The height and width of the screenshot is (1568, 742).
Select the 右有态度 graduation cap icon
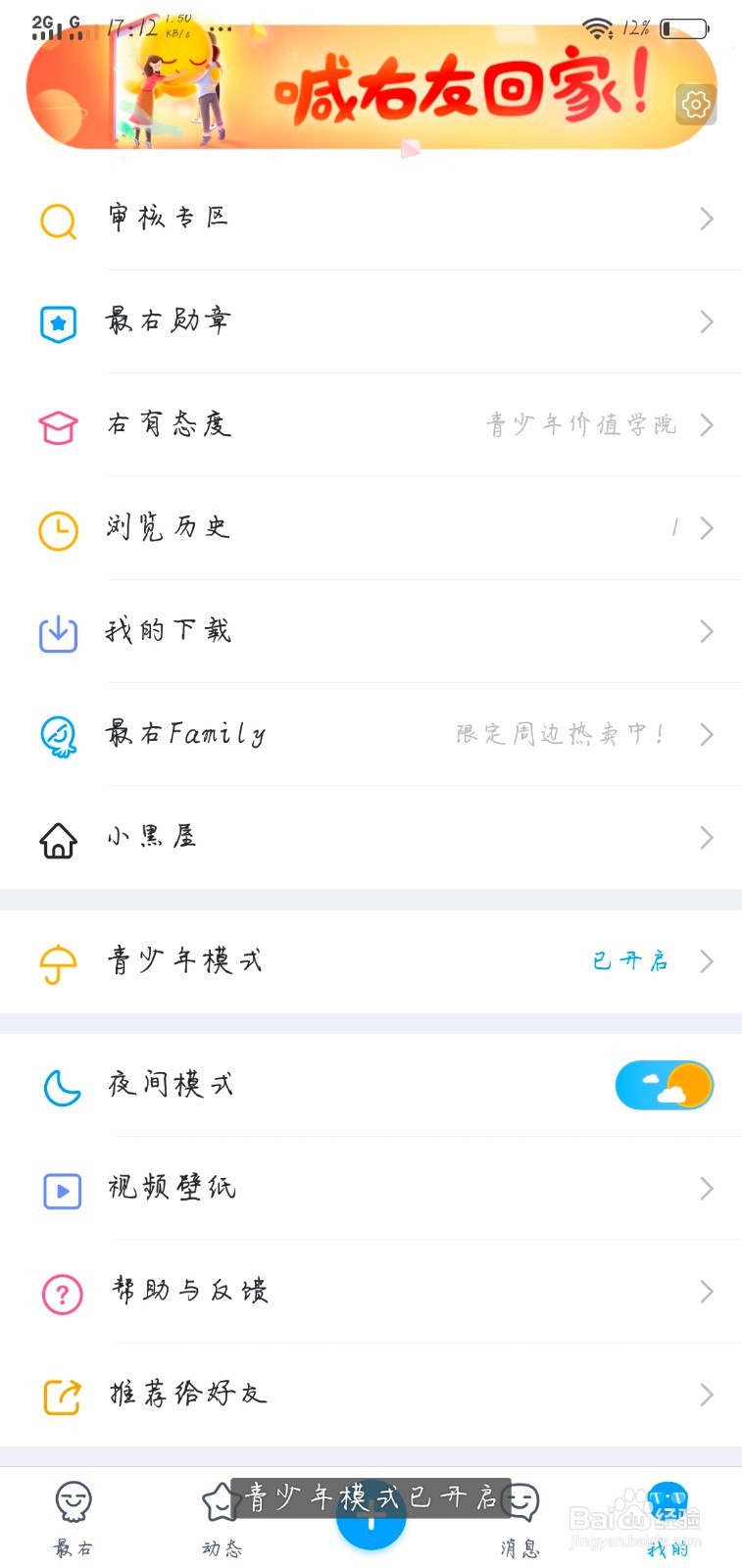pyautogui.click(x=57, y=425)
